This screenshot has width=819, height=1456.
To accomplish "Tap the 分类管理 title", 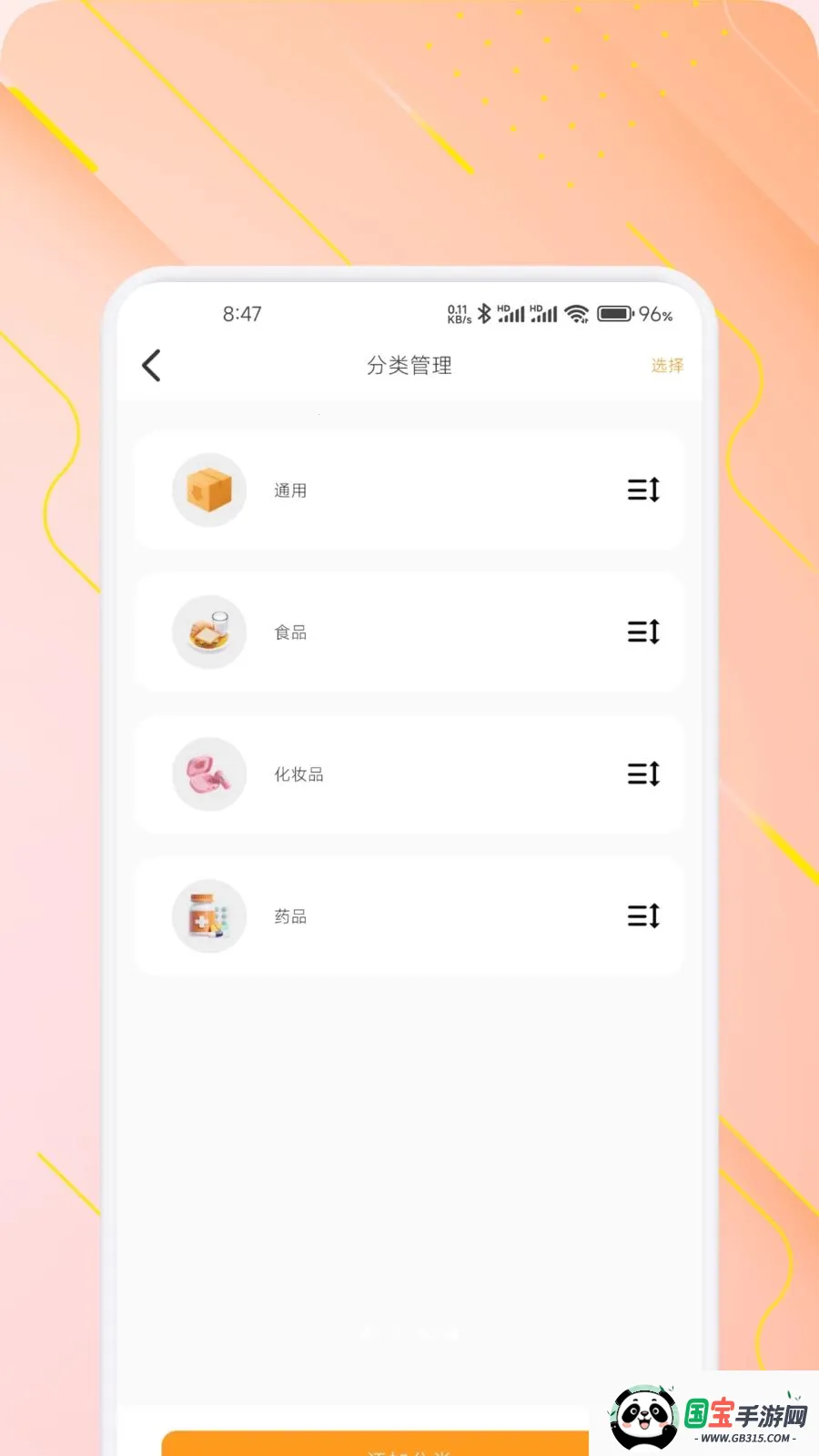I will (x=409, y=365).
